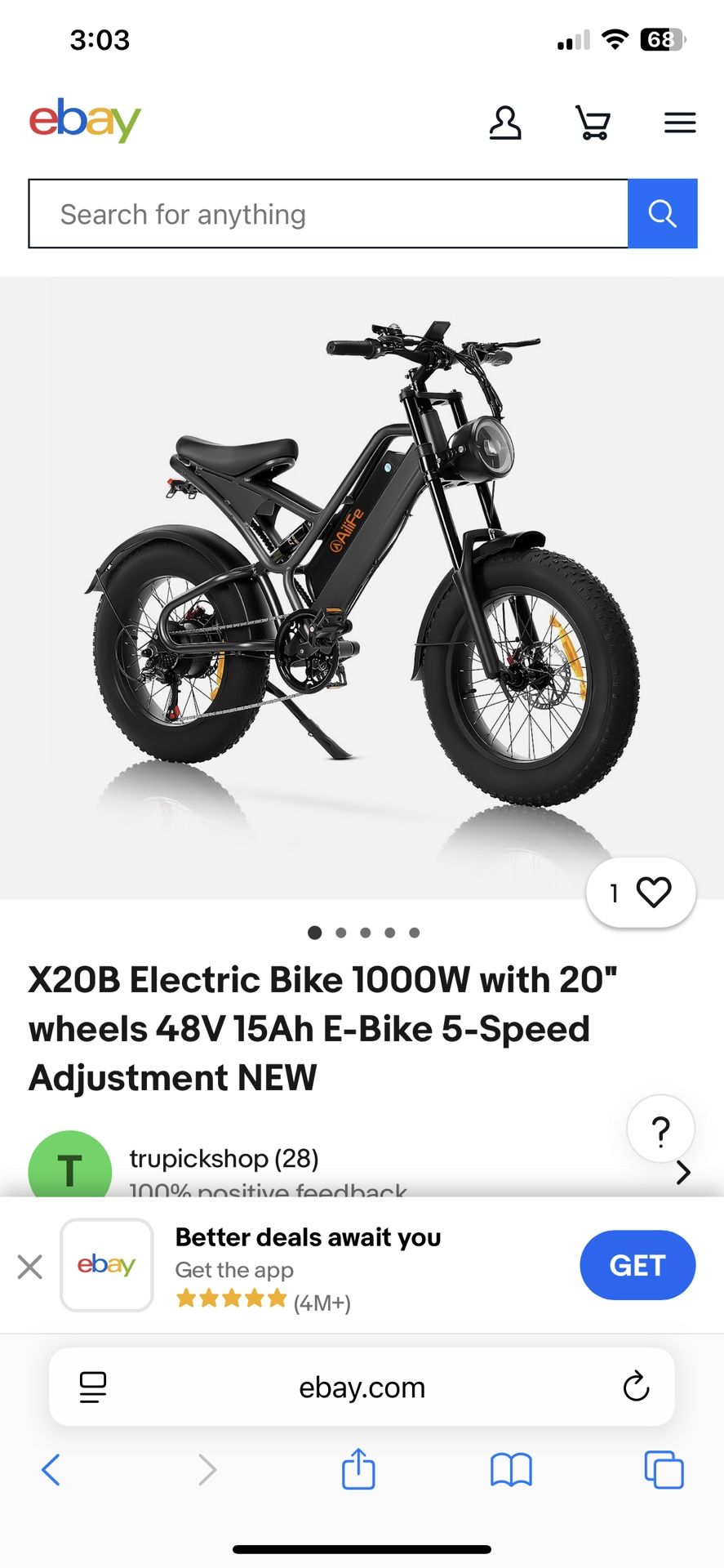
Task: Reload the ebay.com page
Action: click(636, 1387)
